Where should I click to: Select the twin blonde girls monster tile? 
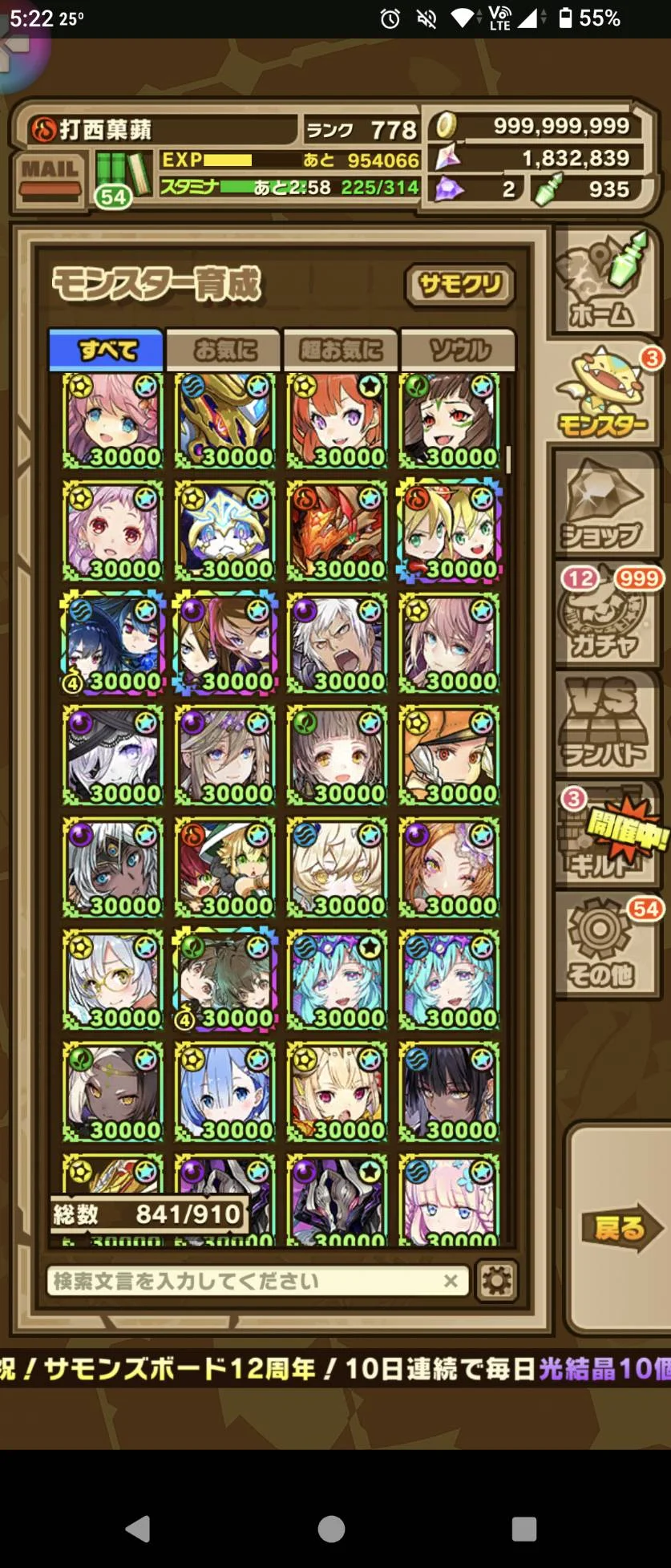point(449,530)
